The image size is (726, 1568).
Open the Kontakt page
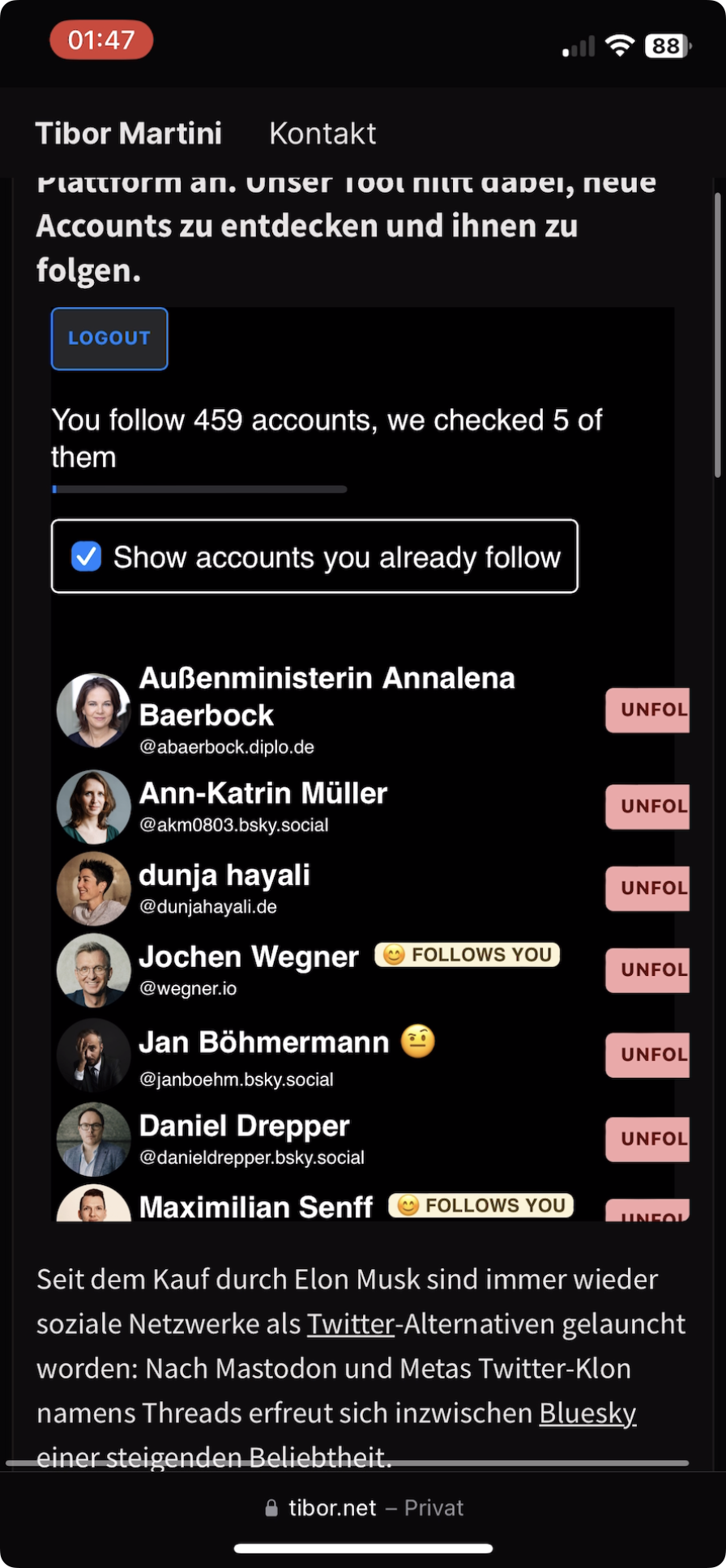point(322,134)
